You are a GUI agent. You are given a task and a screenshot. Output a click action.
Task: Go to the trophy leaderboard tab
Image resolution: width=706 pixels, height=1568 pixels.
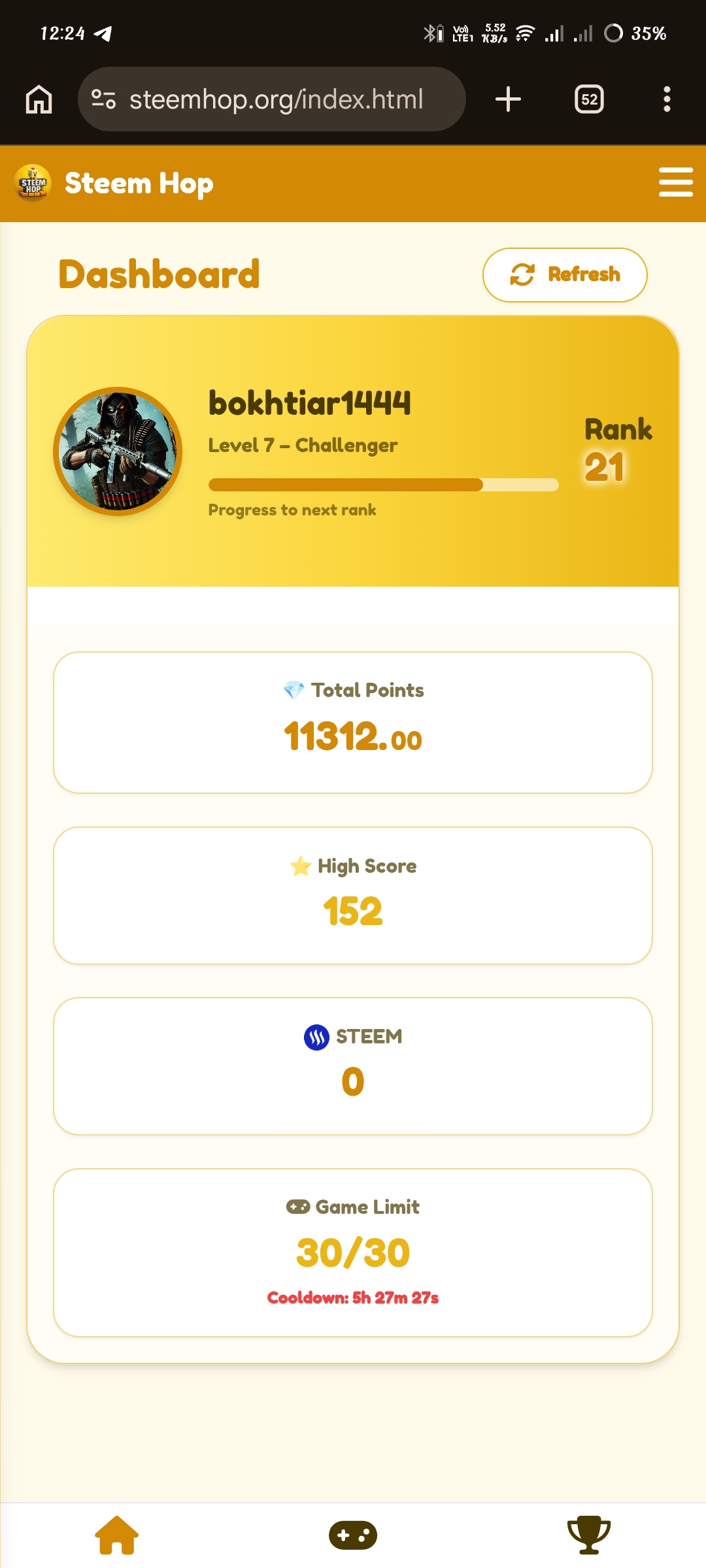[588, 1535]
